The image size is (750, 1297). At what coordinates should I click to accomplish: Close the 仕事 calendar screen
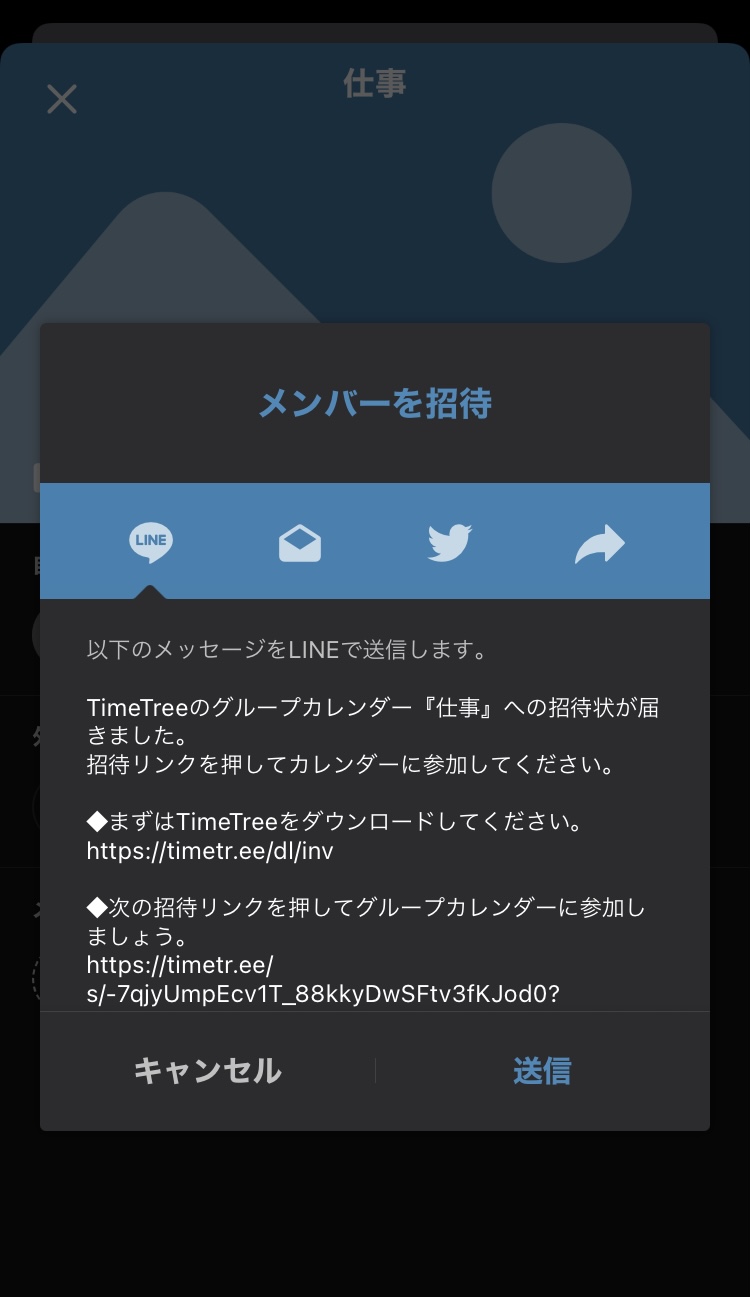[x=62, y=99]
